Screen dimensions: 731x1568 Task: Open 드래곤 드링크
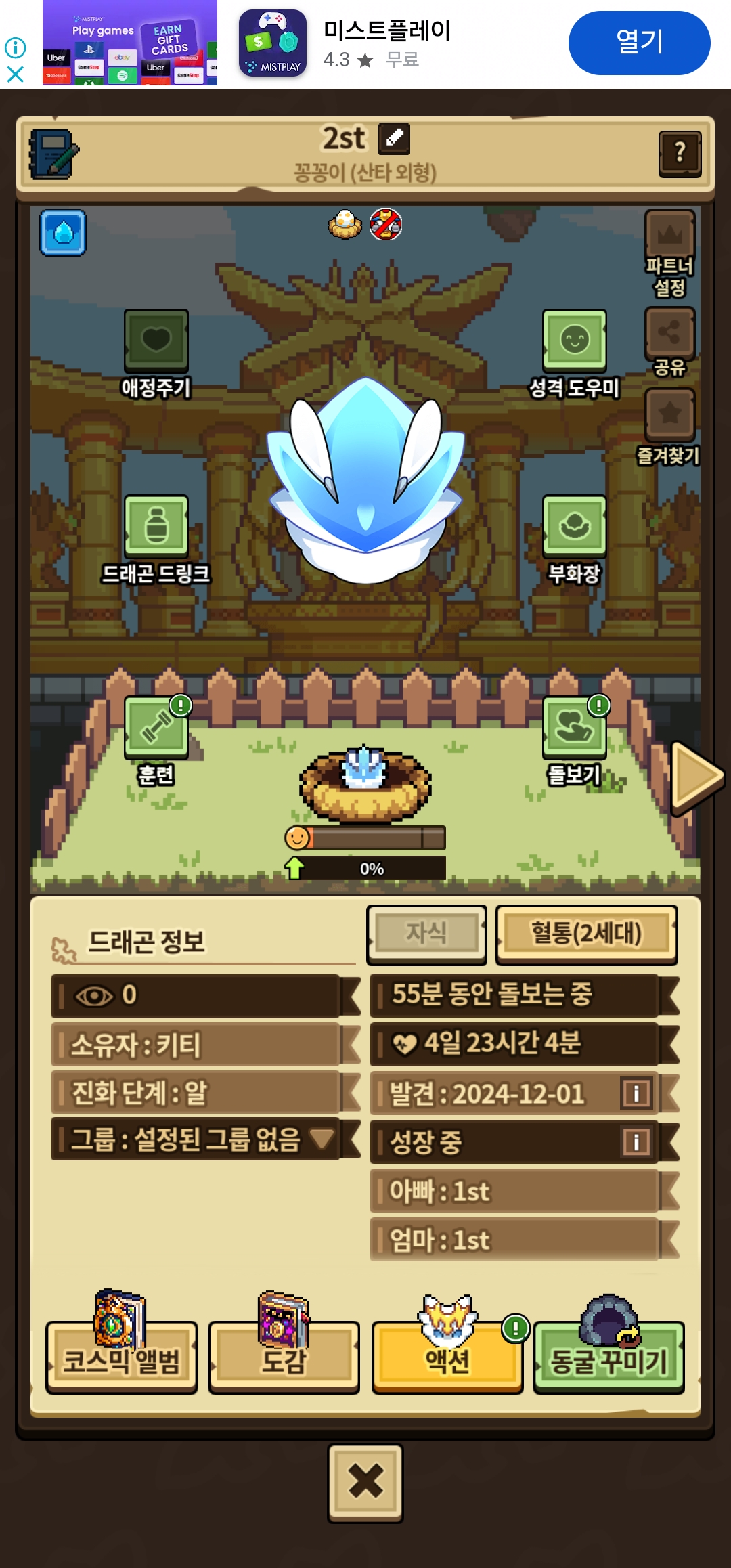point(156,526)
